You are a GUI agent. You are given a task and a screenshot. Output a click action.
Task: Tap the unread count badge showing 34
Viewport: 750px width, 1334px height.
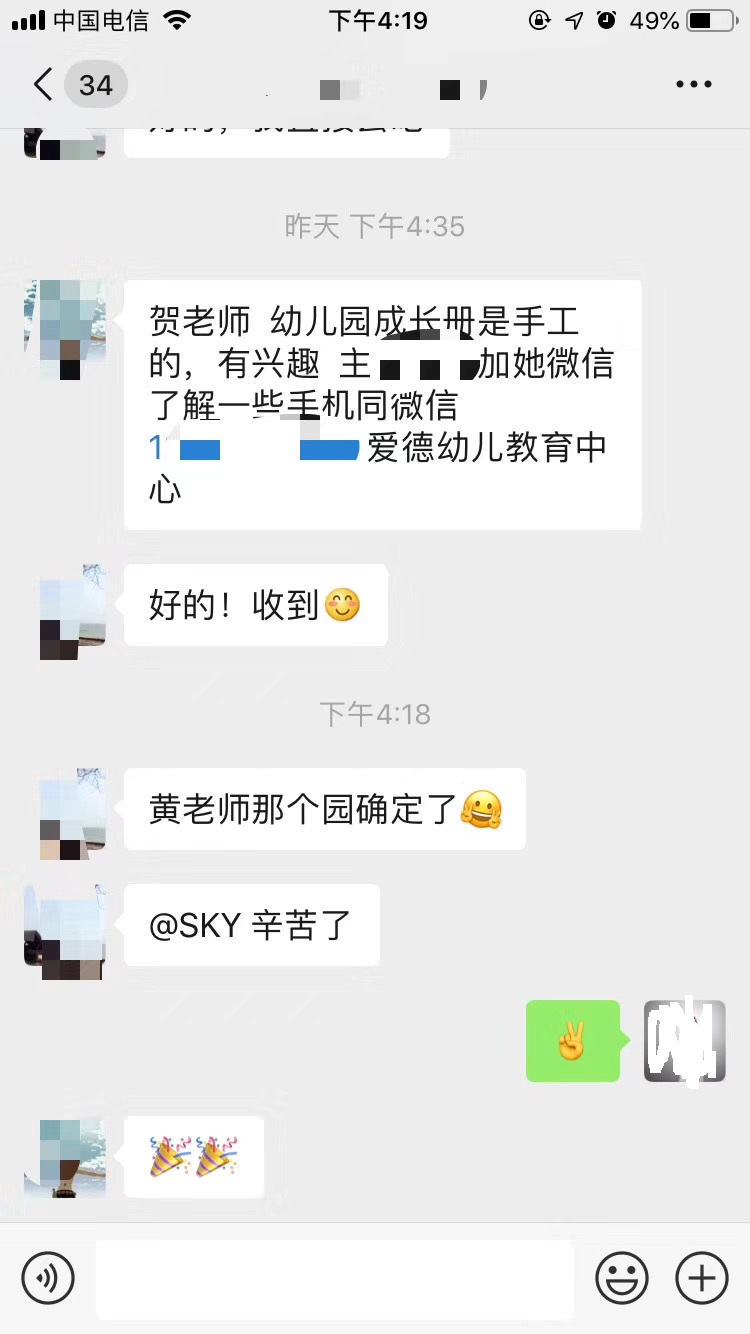pos(95,84)
